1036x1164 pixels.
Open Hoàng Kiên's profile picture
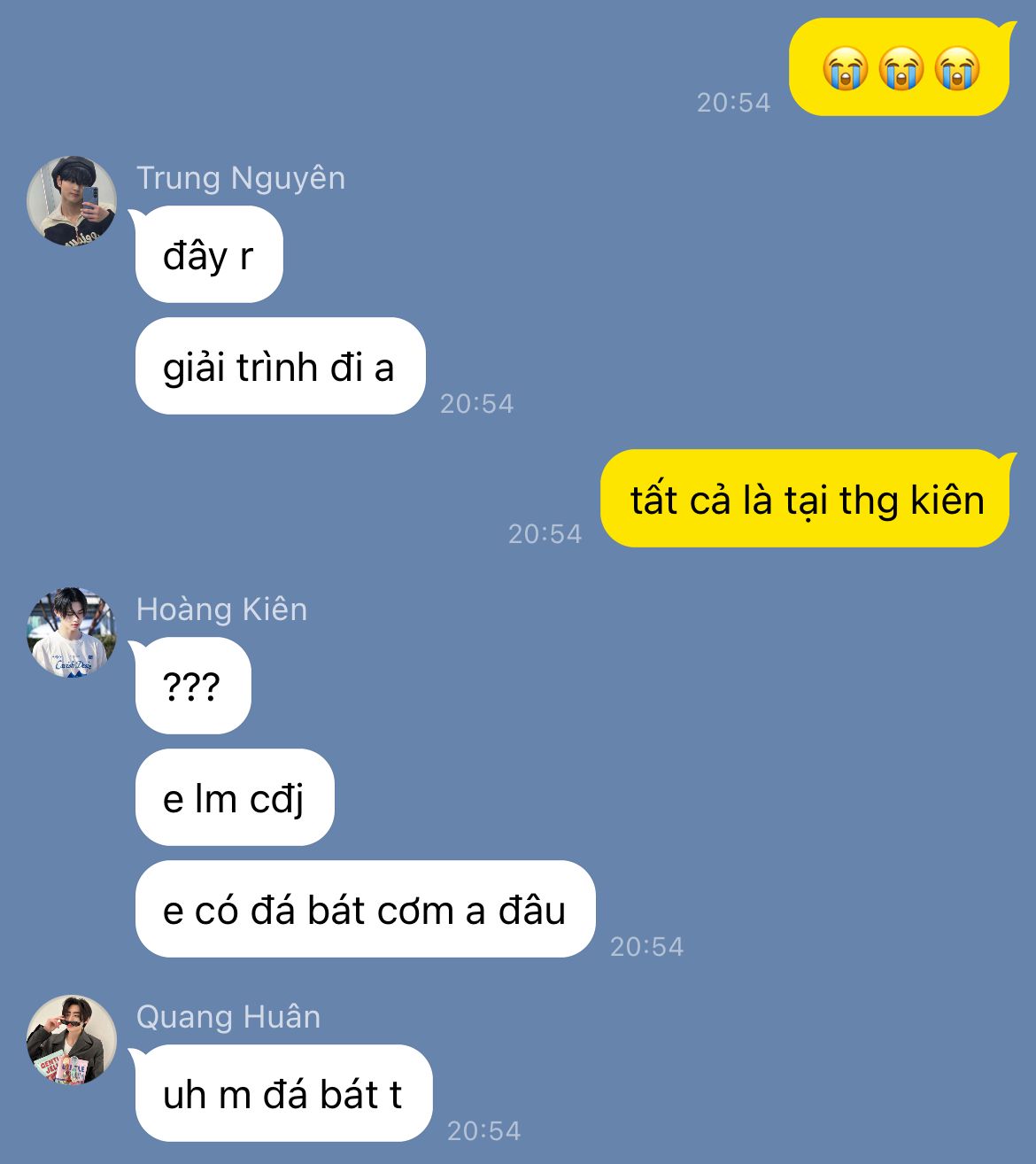(x=72, y=632)
